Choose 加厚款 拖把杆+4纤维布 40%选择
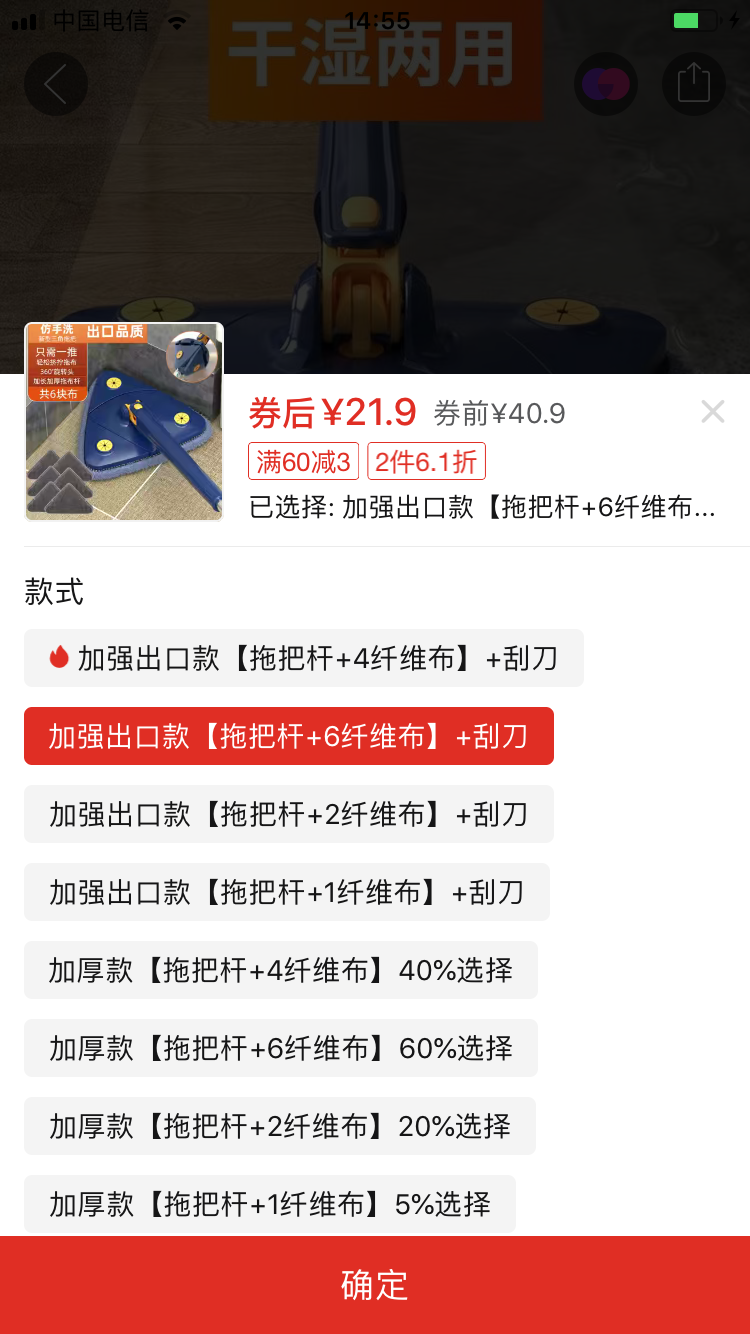Image resolution: width=750 pixels, height=1334 pixels. (x=281, y=970)
